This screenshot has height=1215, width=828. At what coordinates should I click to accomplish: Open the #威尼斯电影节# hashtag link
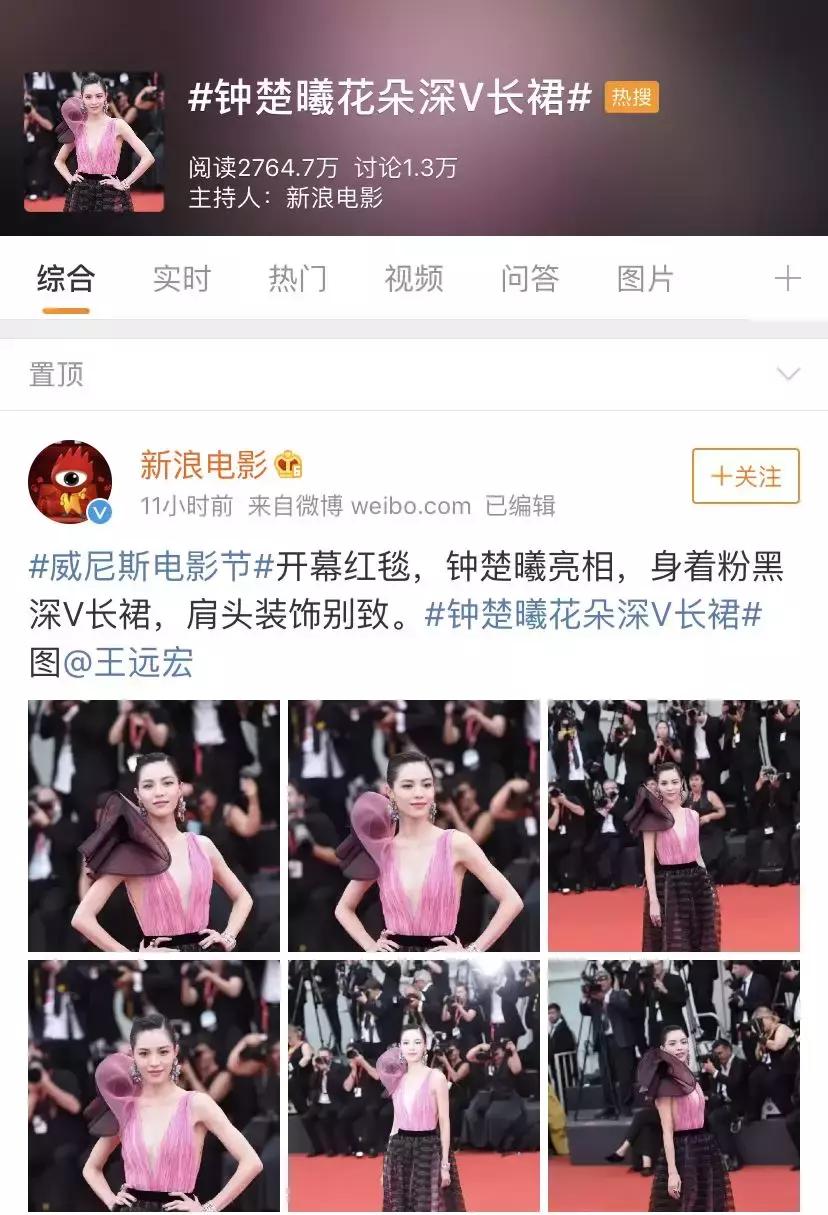click(151, 567)
